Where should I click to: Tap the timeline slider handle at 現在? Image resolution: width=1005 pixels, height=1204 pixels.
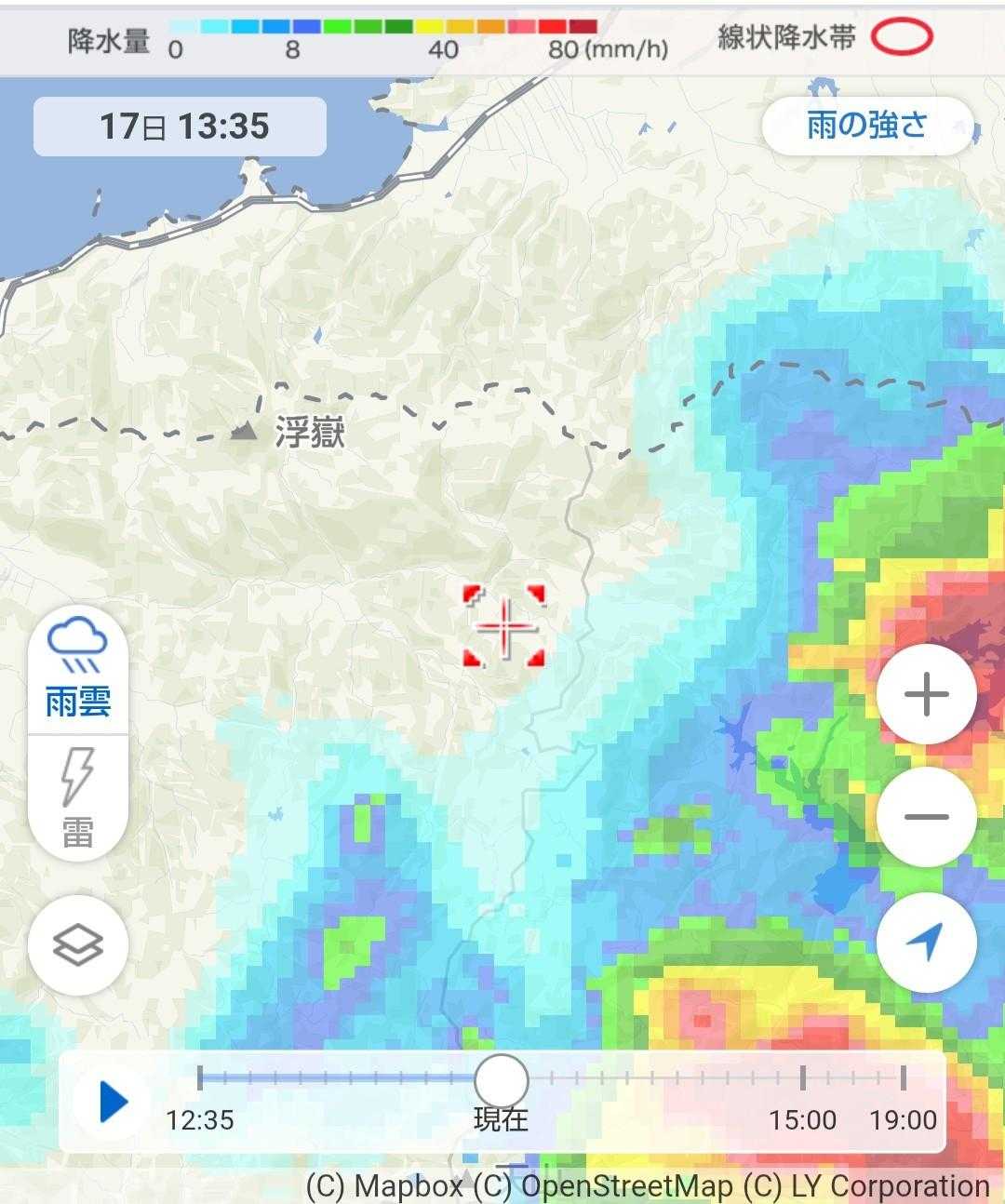click(x=502, y=1080)
